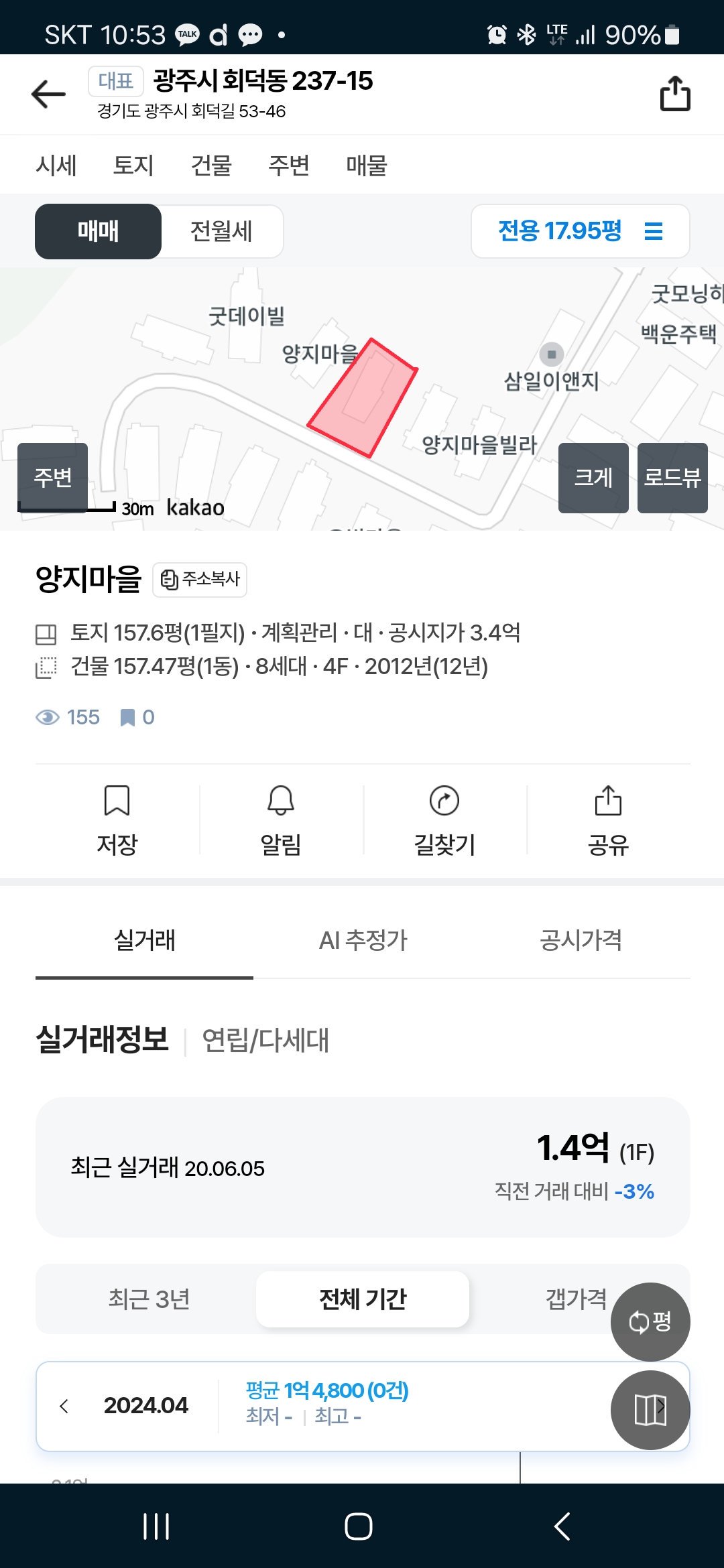Screen dimensions: 724x1568
Task: Switch to the 건물 tab
Action: pos(211,165)
